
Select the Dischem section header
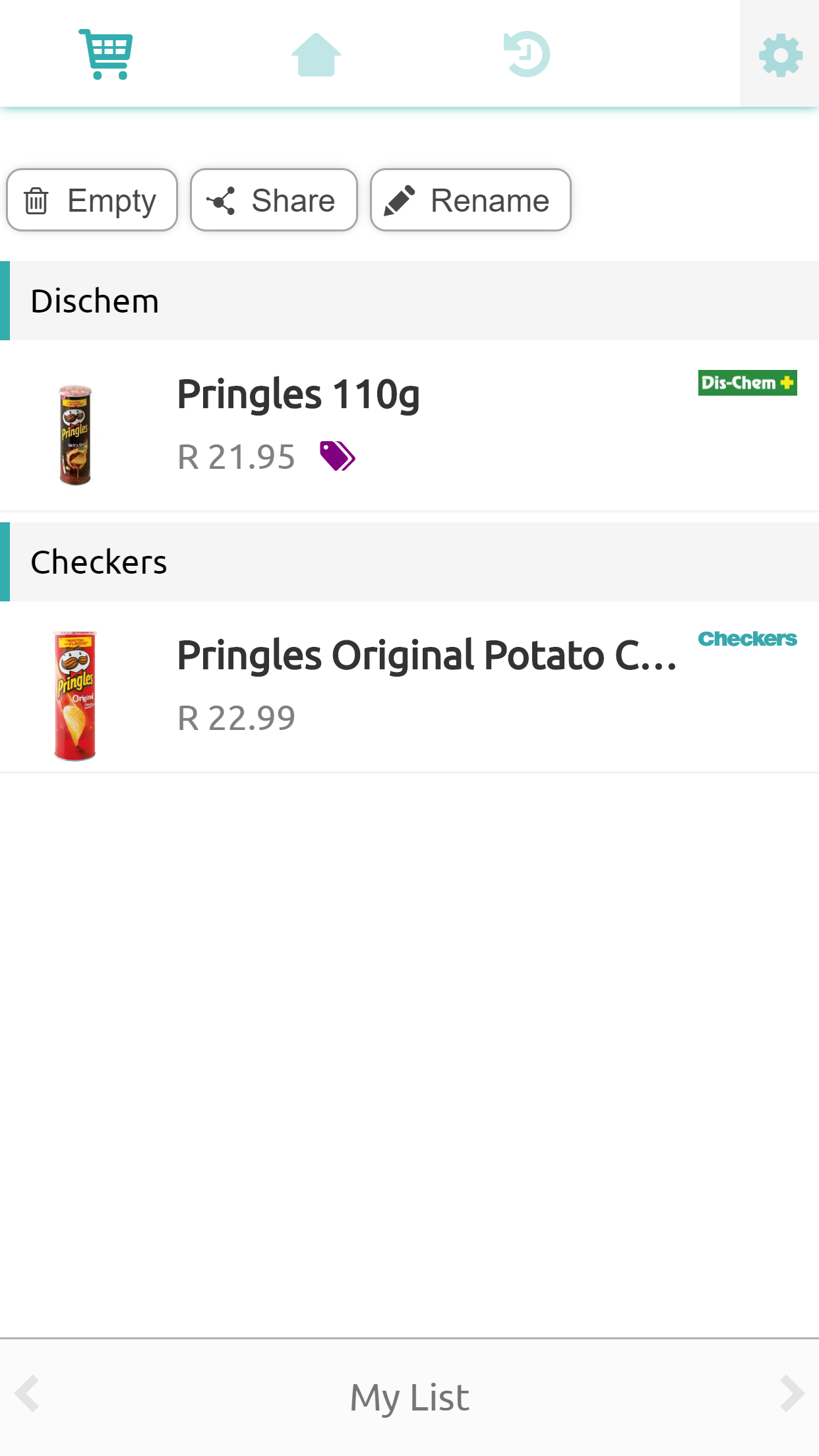point(94,301)
